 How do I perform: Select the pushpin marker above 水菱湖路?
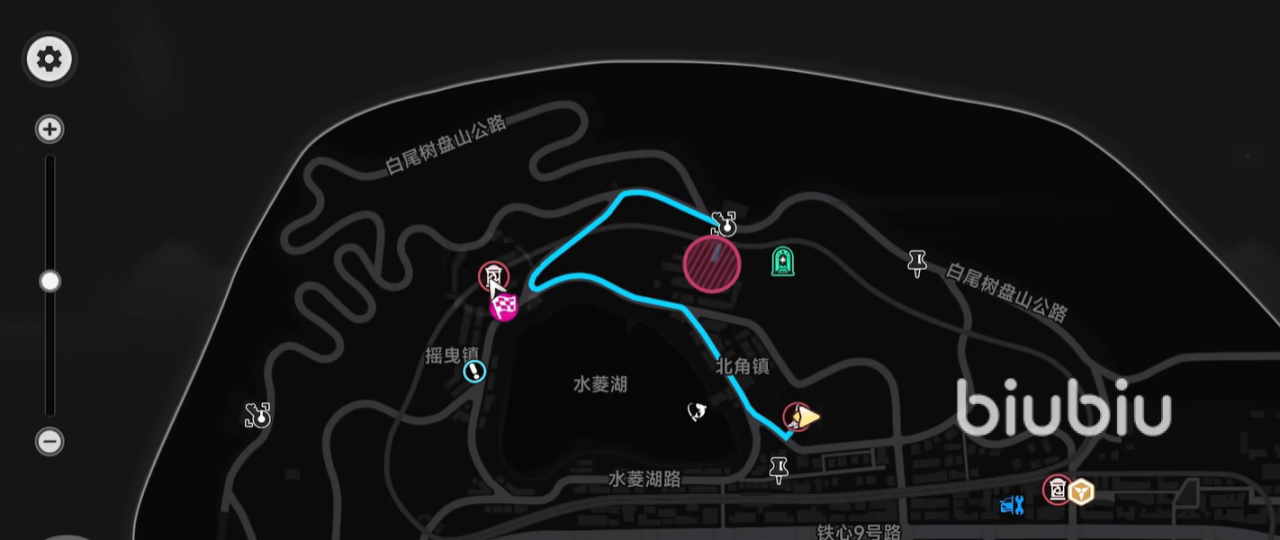tap(779, 468)
